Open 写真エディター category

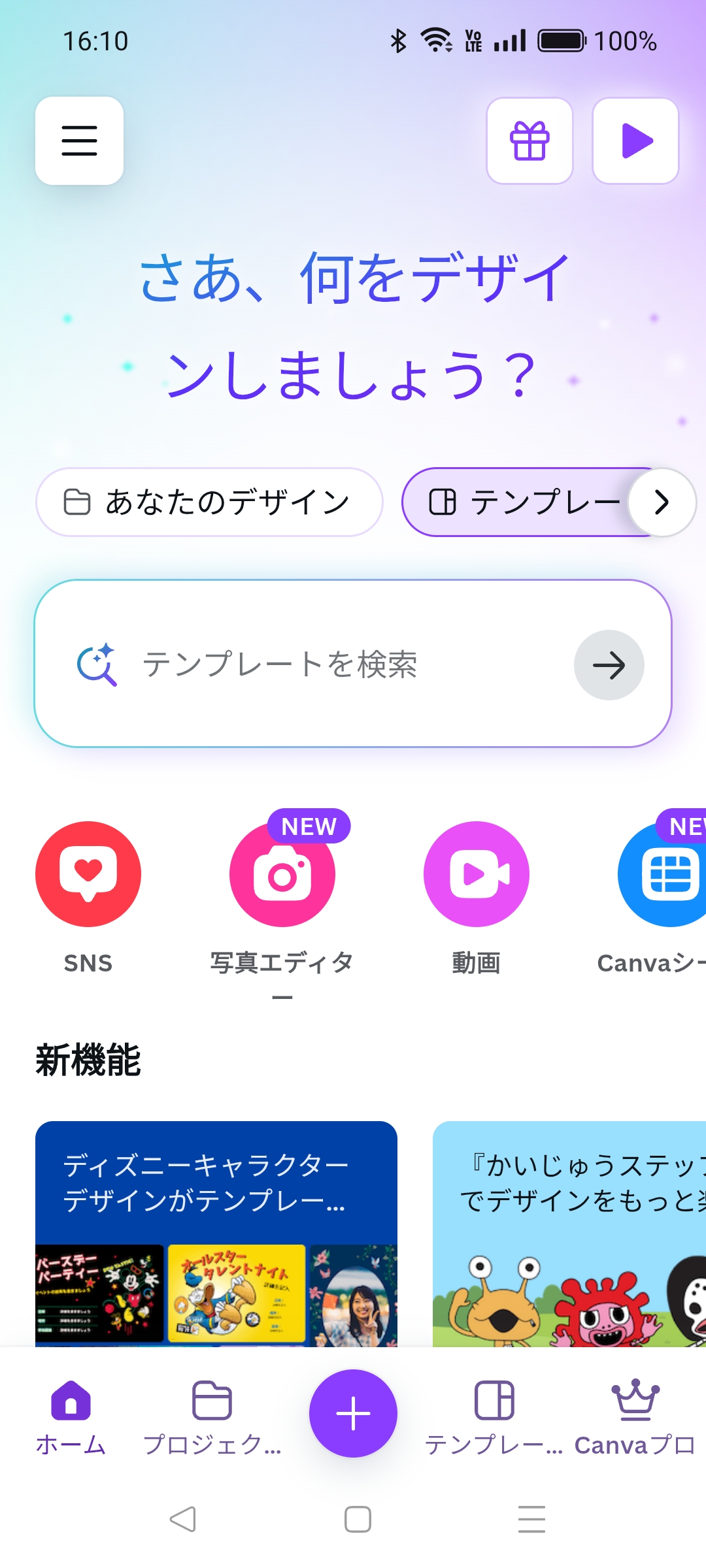click(x=282, y=874)
